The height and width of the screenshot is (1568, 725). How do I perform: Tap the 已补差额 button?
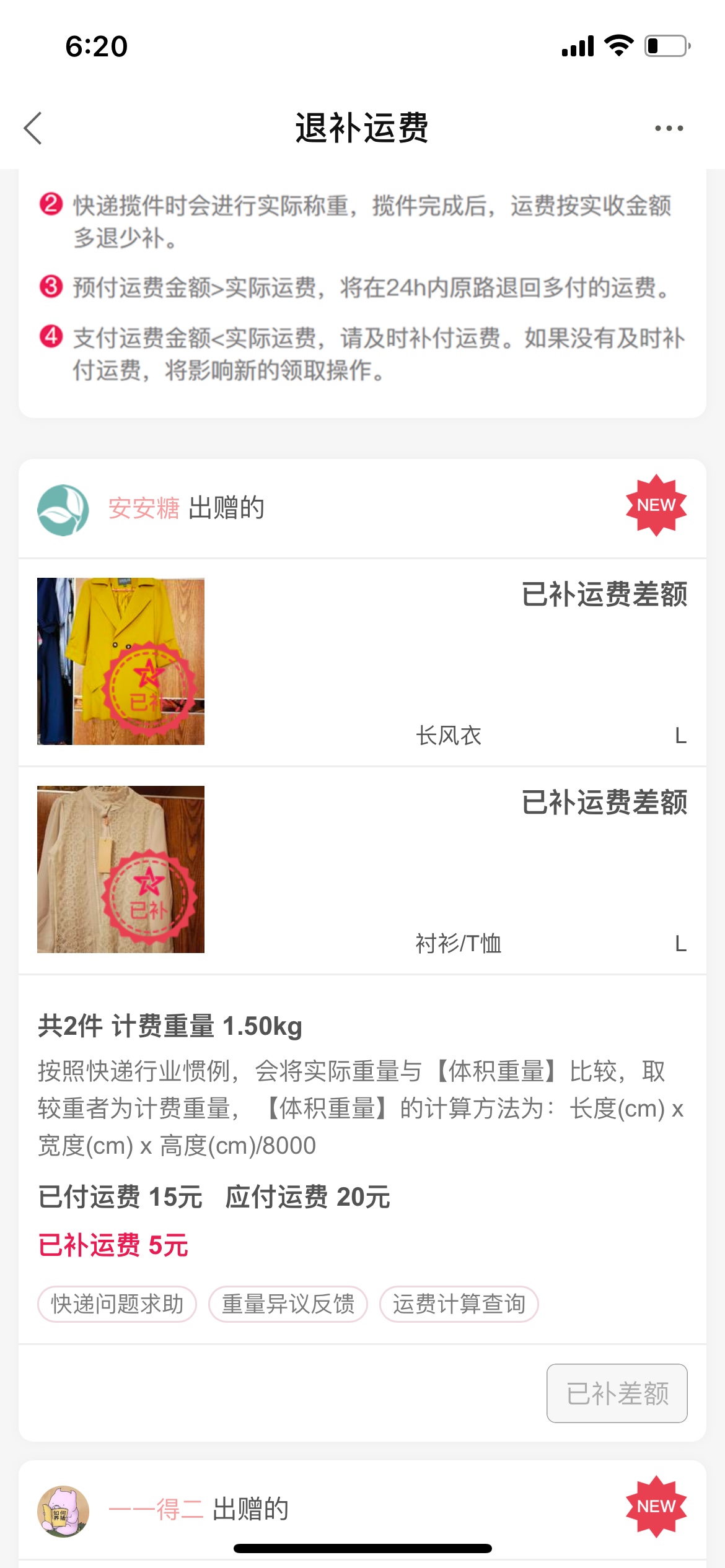617,1393
